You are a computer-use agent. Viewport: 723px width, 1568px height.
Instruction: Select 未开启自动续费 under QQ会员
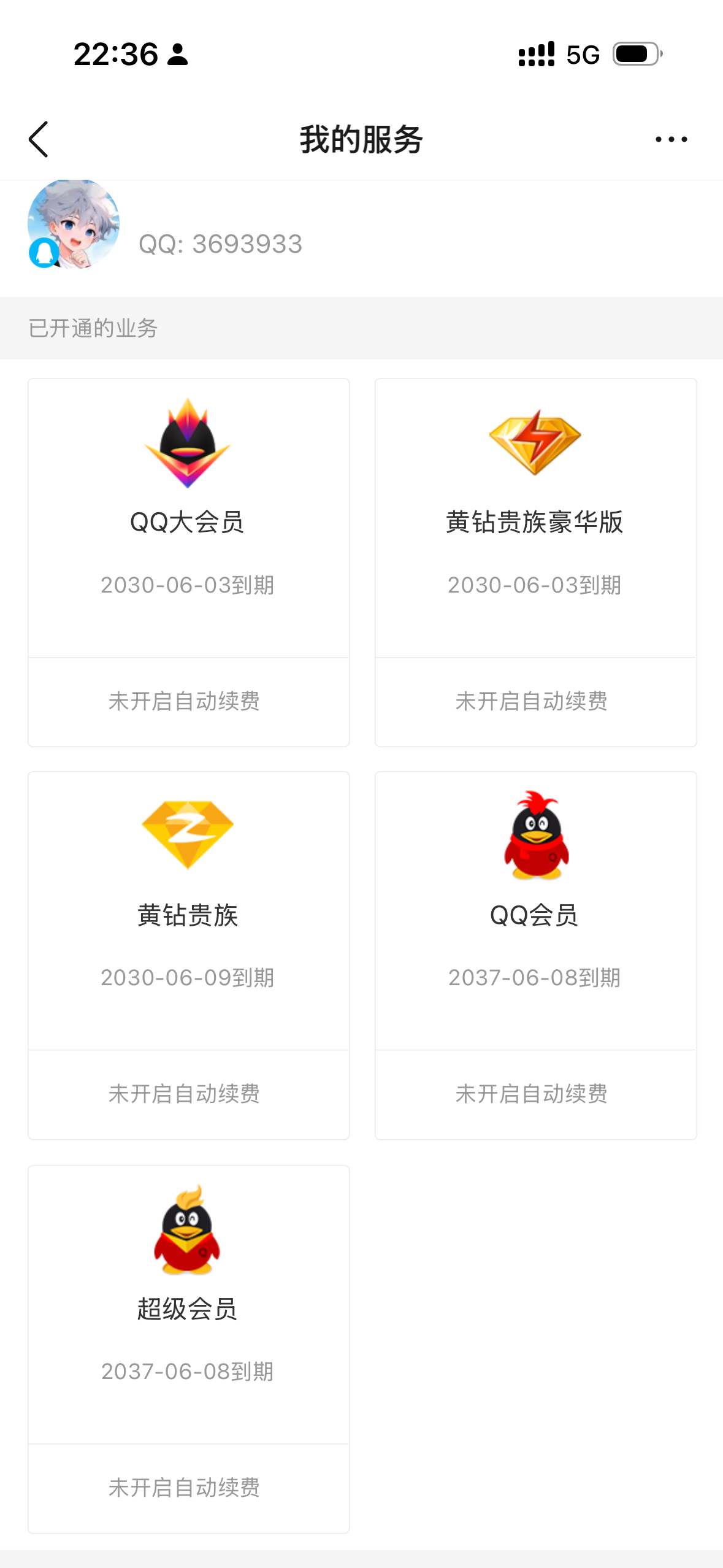tap(532, 1094)
